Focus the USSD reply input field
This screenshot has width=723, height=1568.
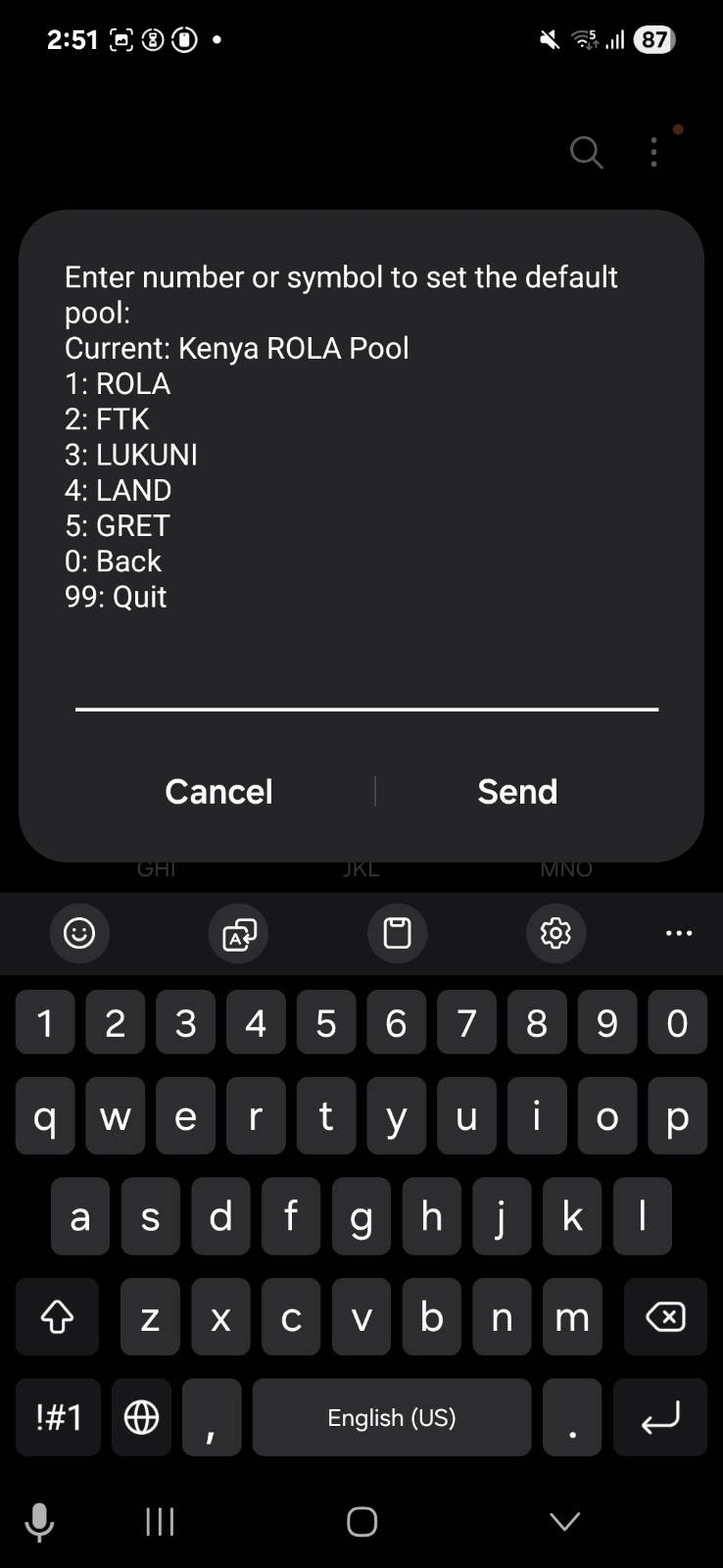(366, 688)
